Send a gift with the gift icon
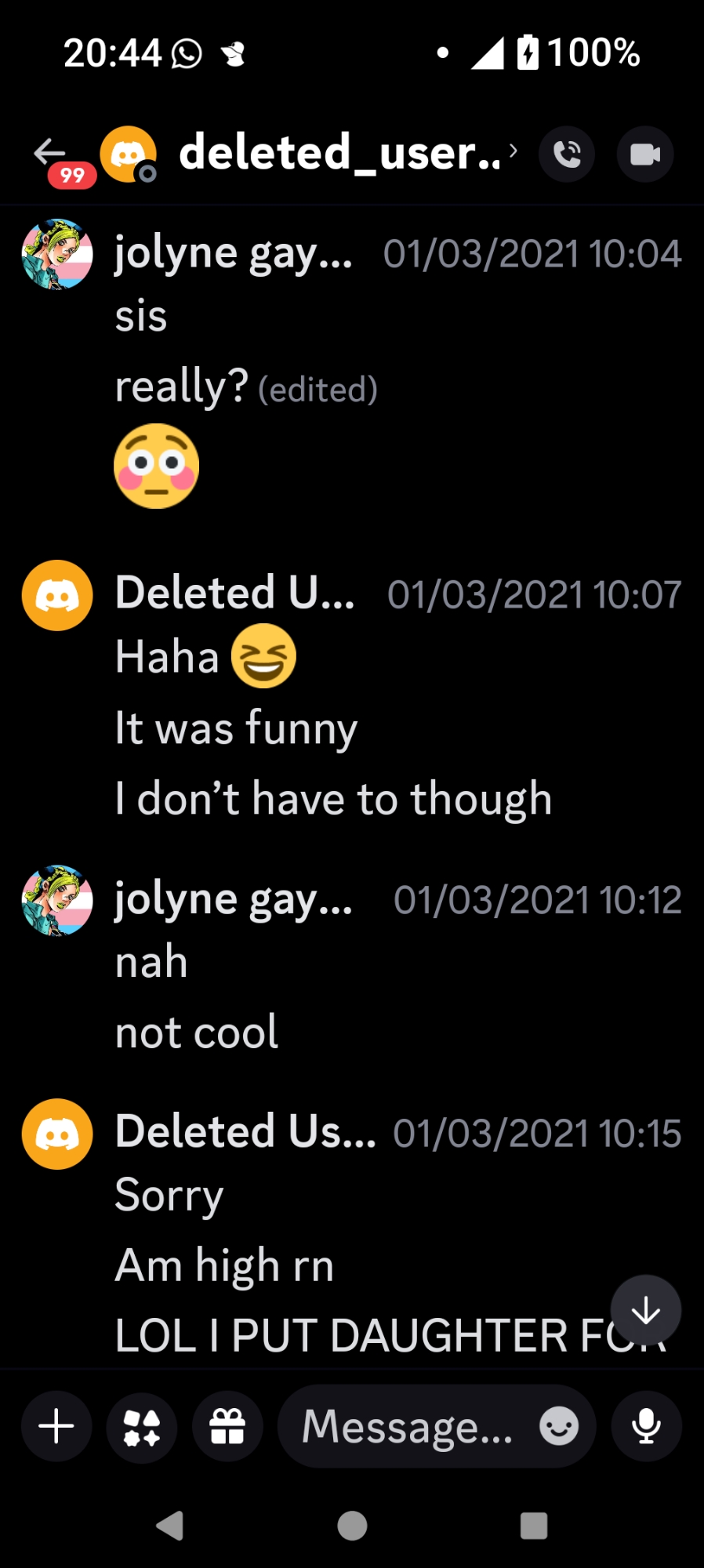The image size is (704, 1568). pos(227,1426)
